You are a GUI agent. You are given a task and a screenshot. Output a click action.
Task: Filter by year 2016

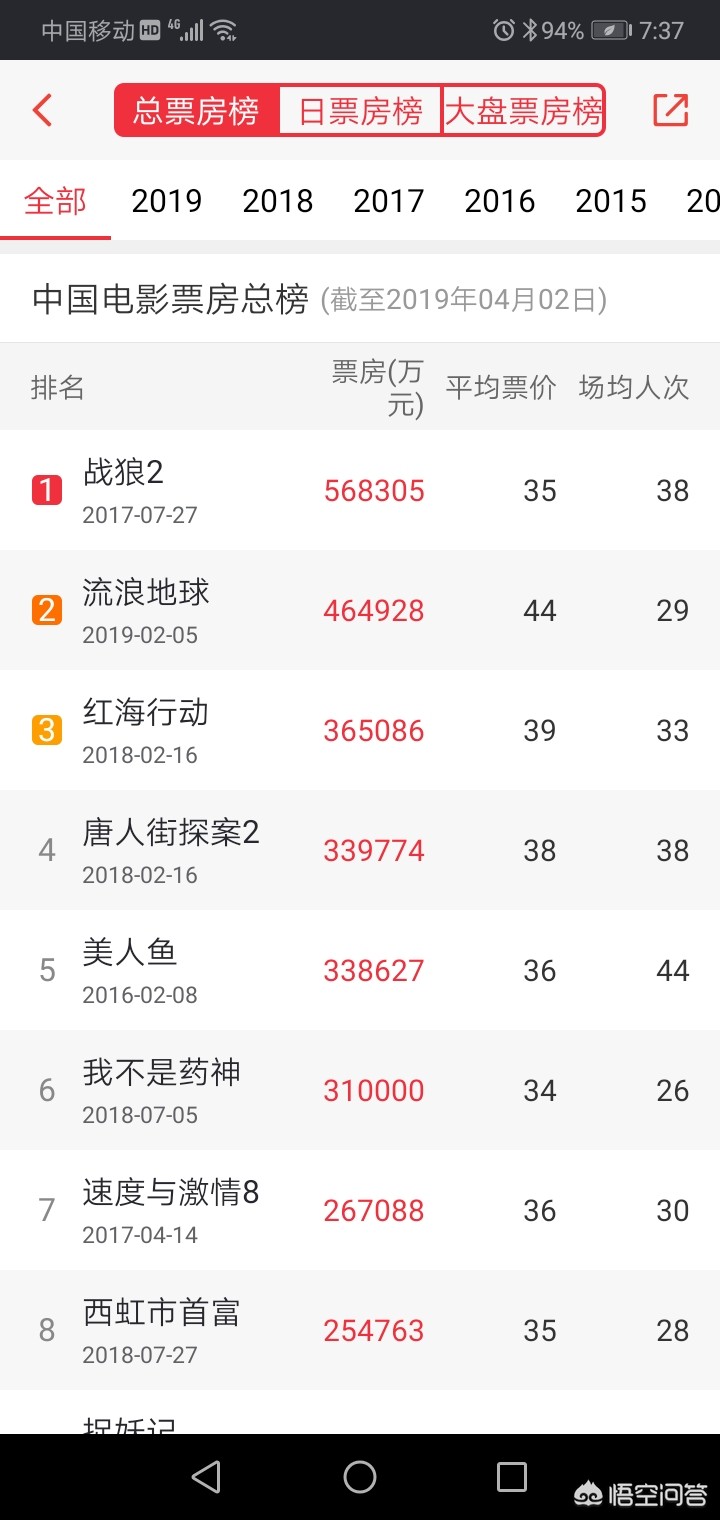pos(500,201)
